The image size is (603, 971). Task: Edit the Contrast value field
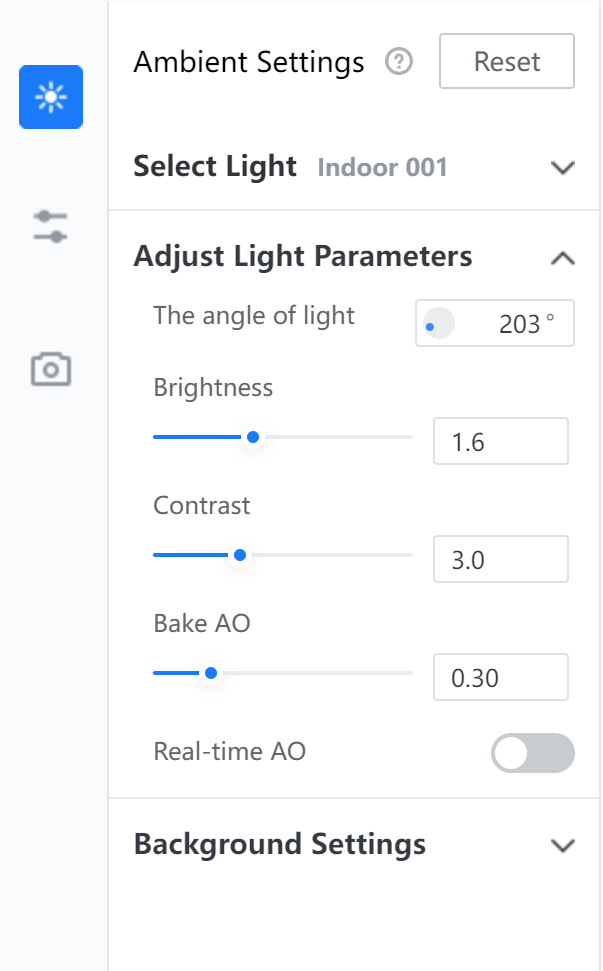pyautogui.click(x=500, y=559)
